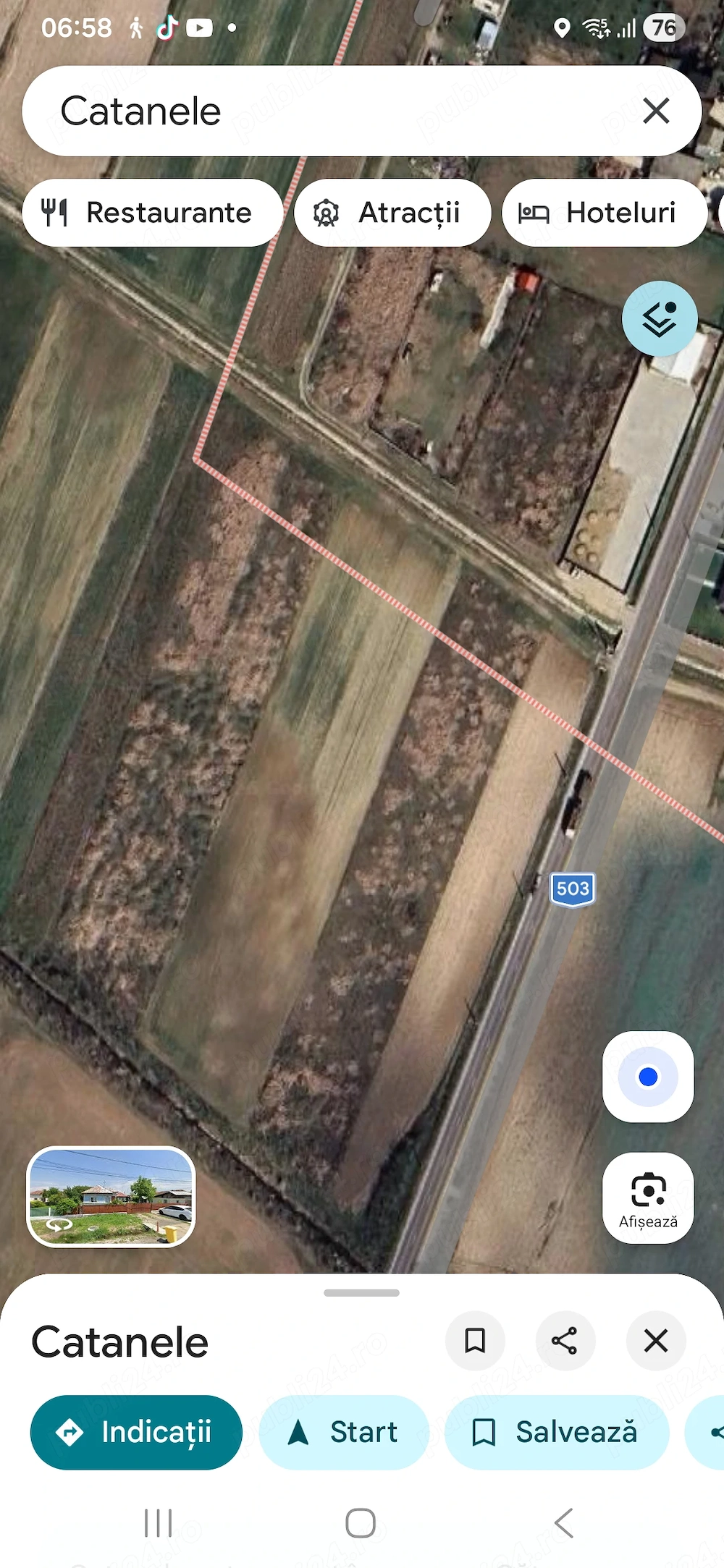Open Afișează camera lens view
724x1568 pixels.
(x=648, y=1198)
